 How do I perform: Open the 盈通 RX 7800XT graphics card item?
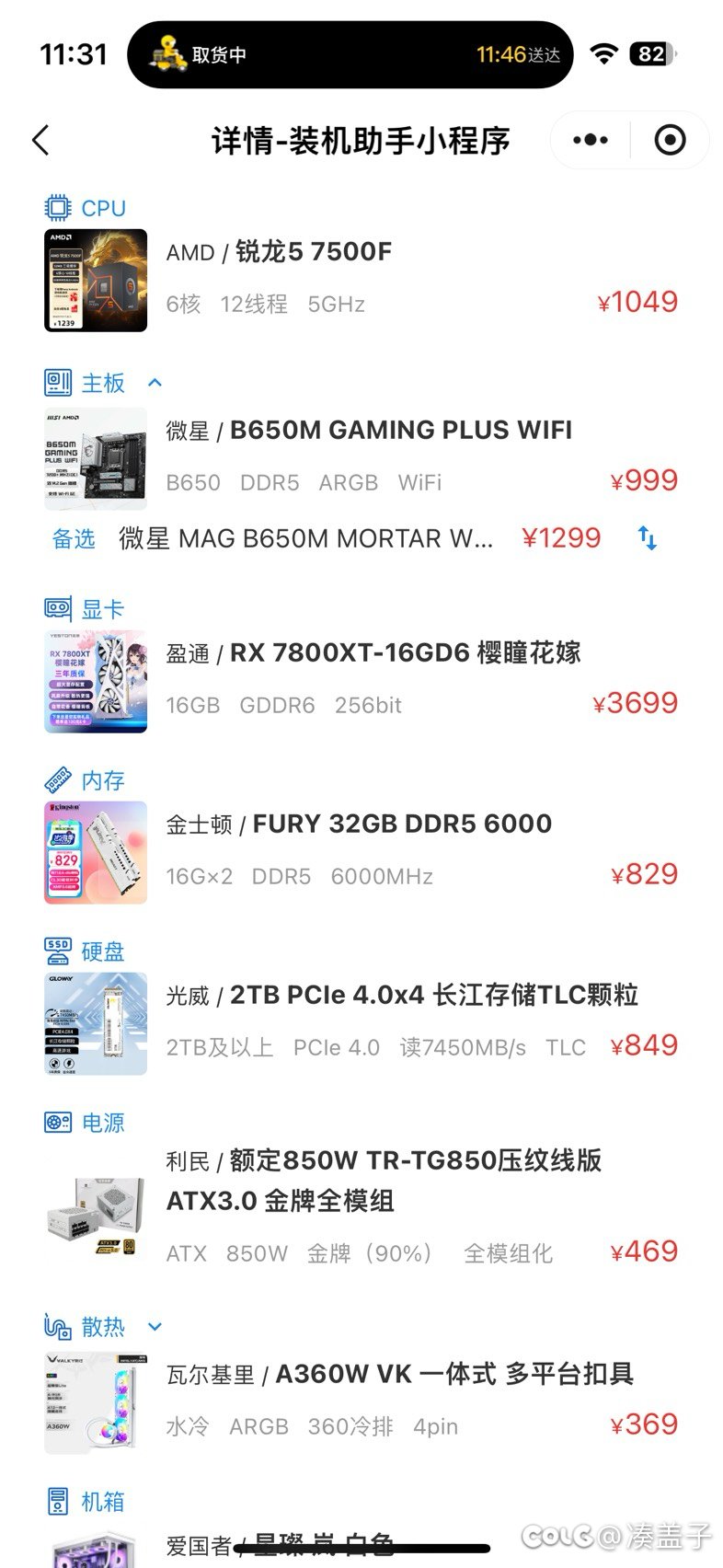361,682
